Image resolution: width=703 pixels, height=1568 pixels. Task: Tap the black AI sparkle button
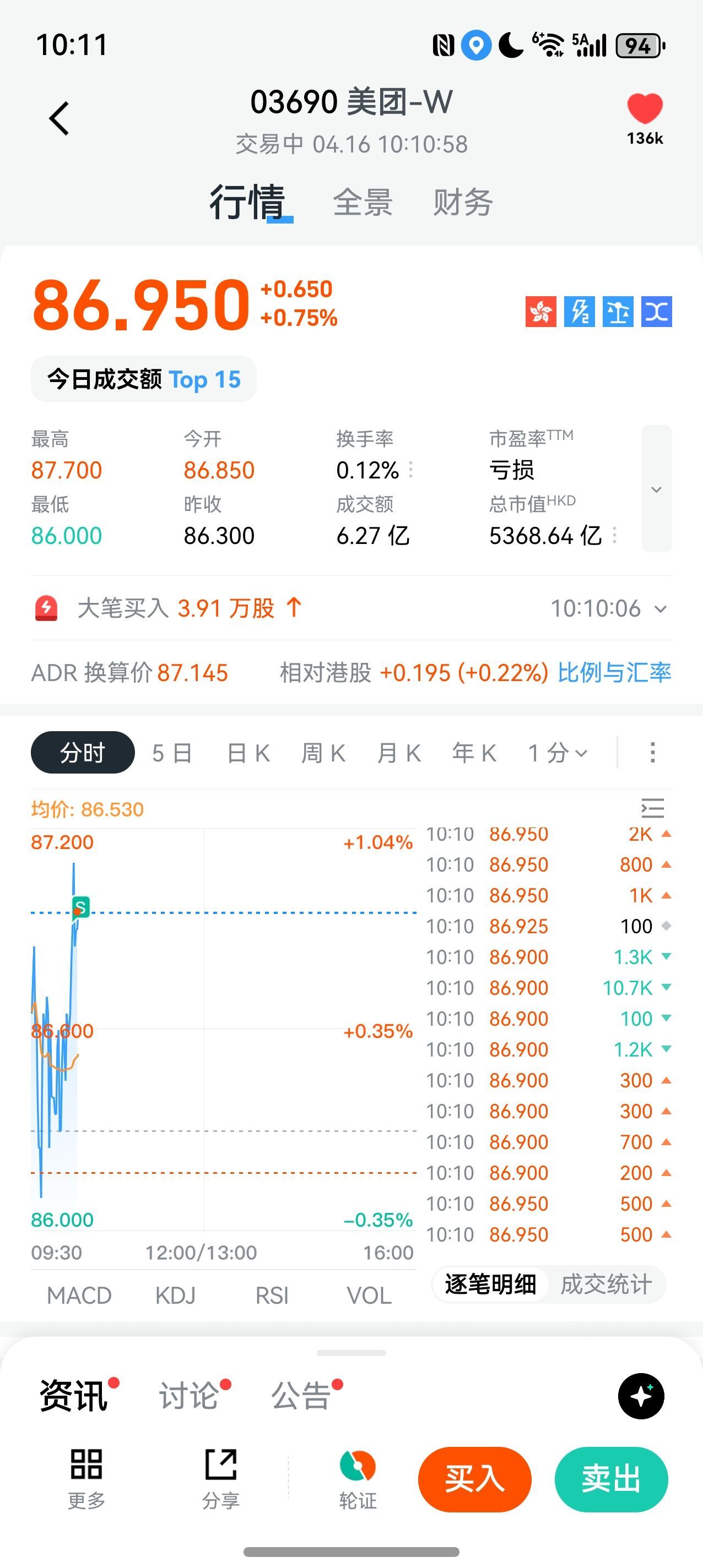point(641,1396)
